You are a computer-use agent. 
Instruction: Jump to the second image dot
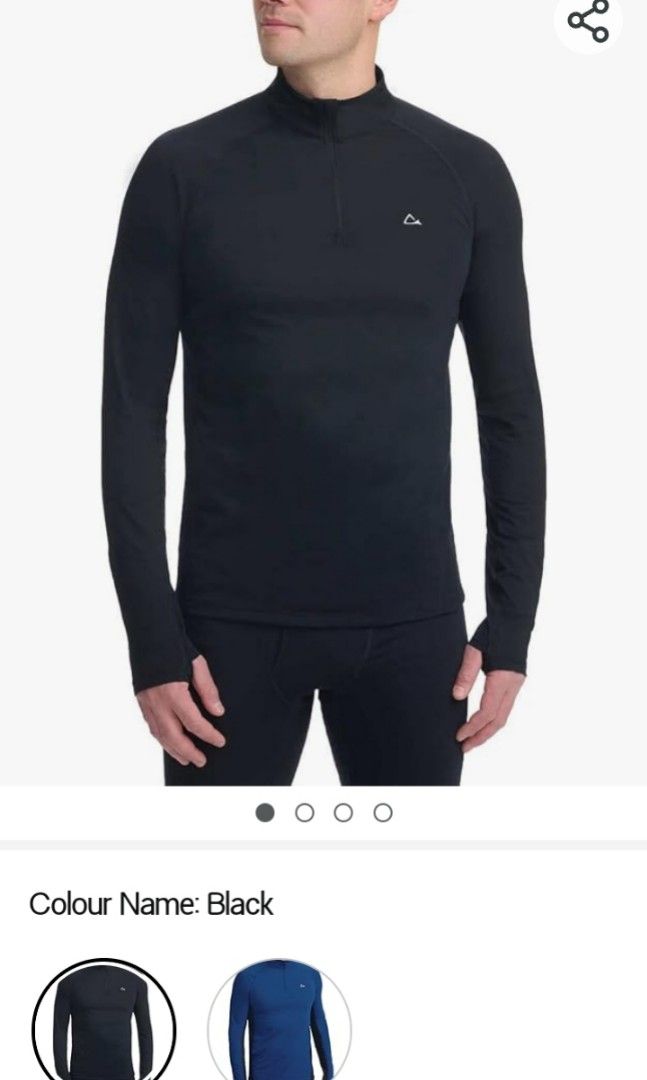[x=304, y=813]
